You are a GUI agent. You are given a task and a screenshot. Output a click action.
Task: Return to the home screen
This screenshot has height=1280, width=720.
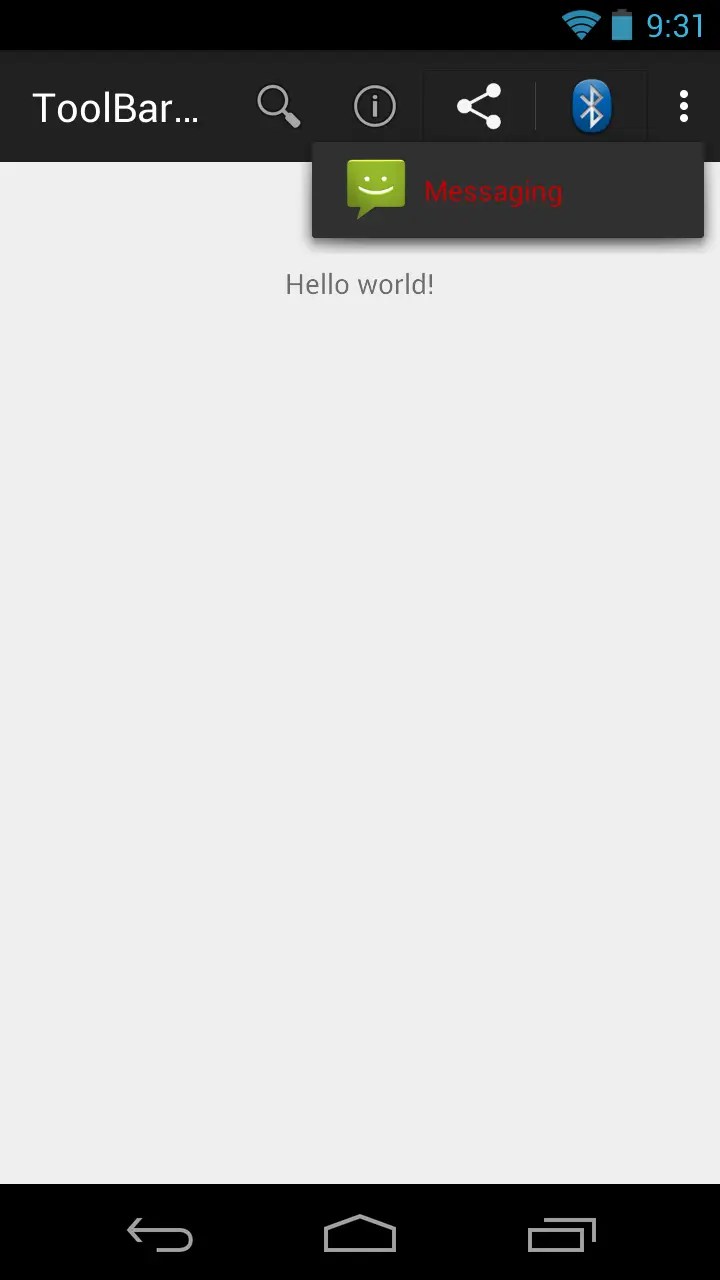tap(360, 1234)
